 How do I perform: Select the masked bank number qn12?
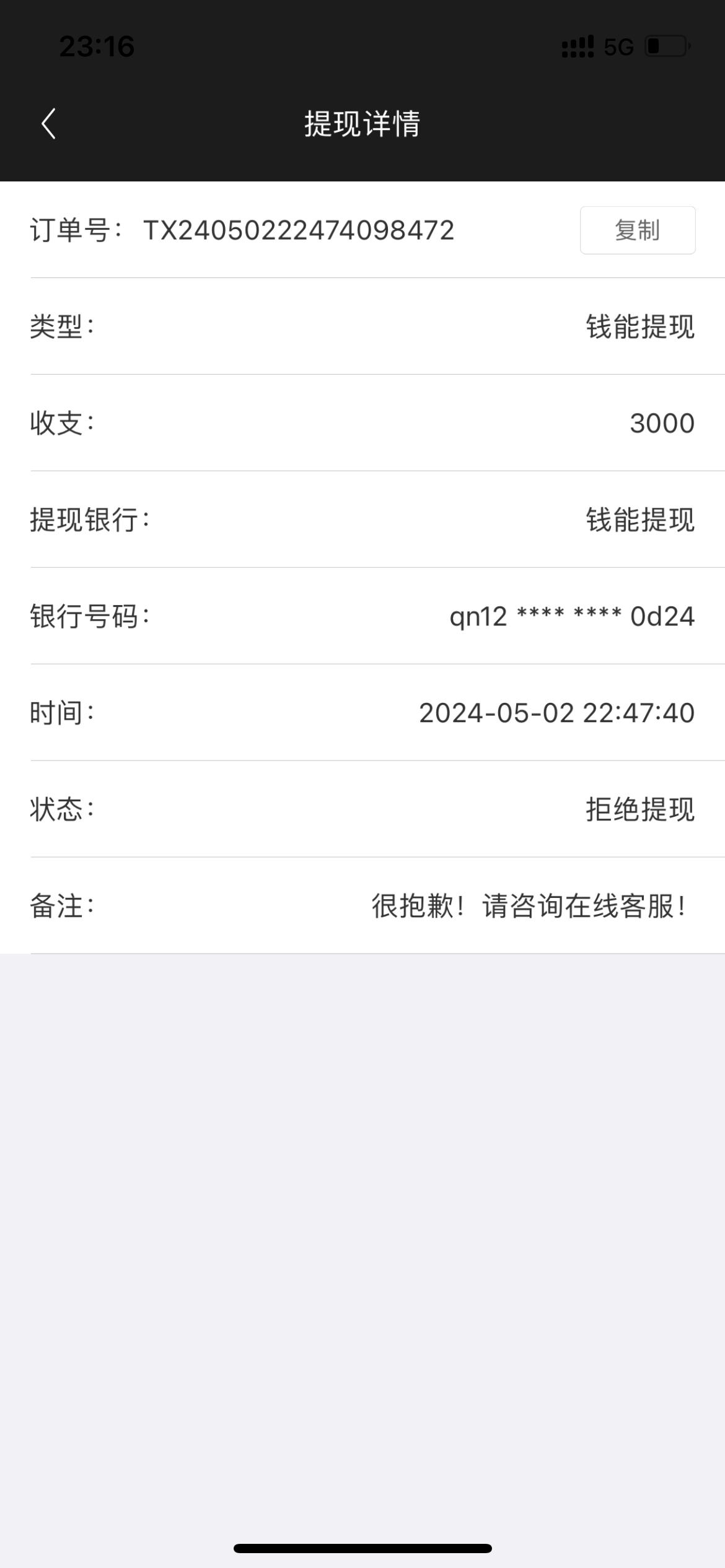pos(571,616)
